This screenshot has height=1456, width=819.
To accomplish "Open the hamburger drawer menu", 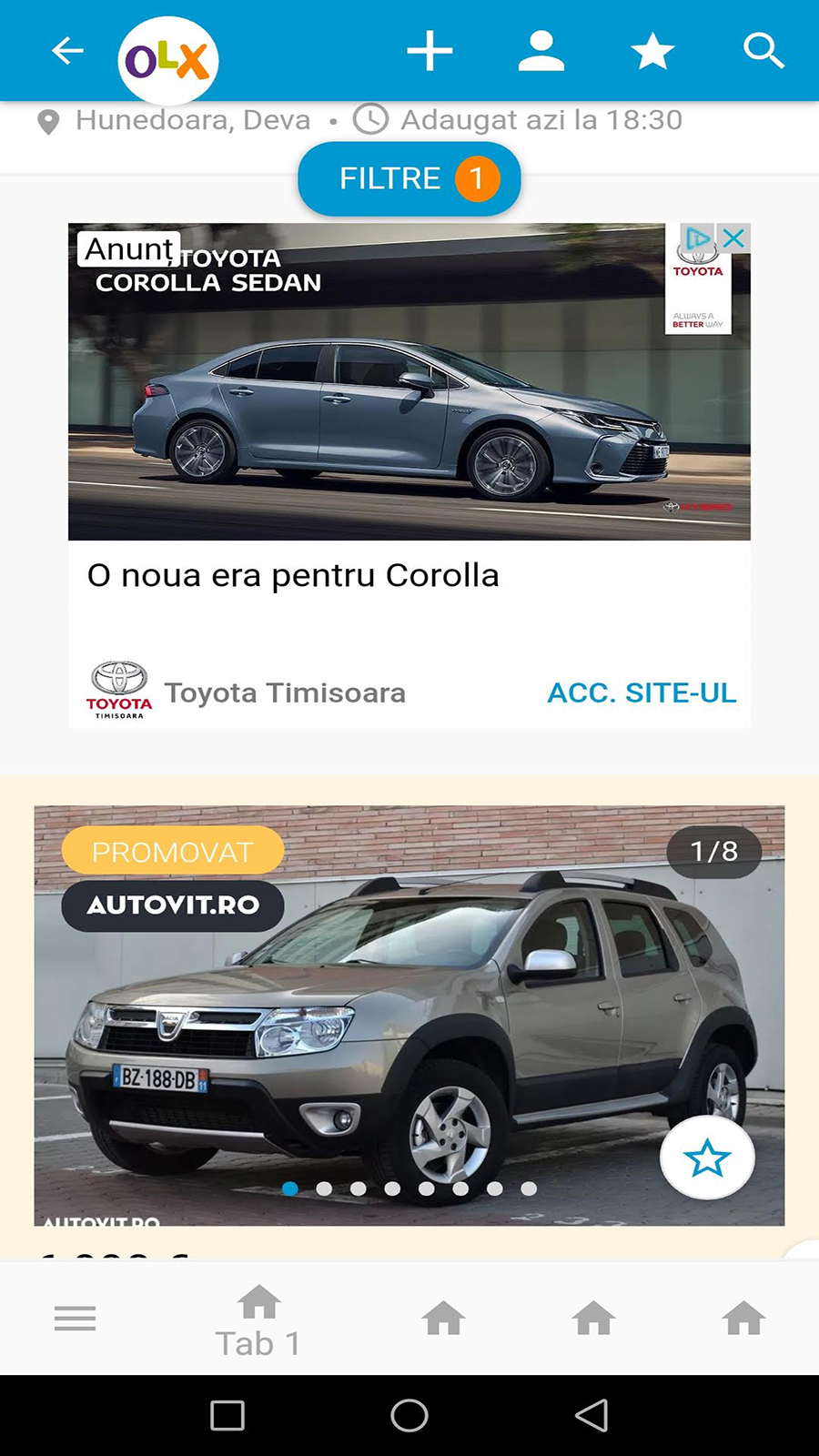I will pos(75,1318).
